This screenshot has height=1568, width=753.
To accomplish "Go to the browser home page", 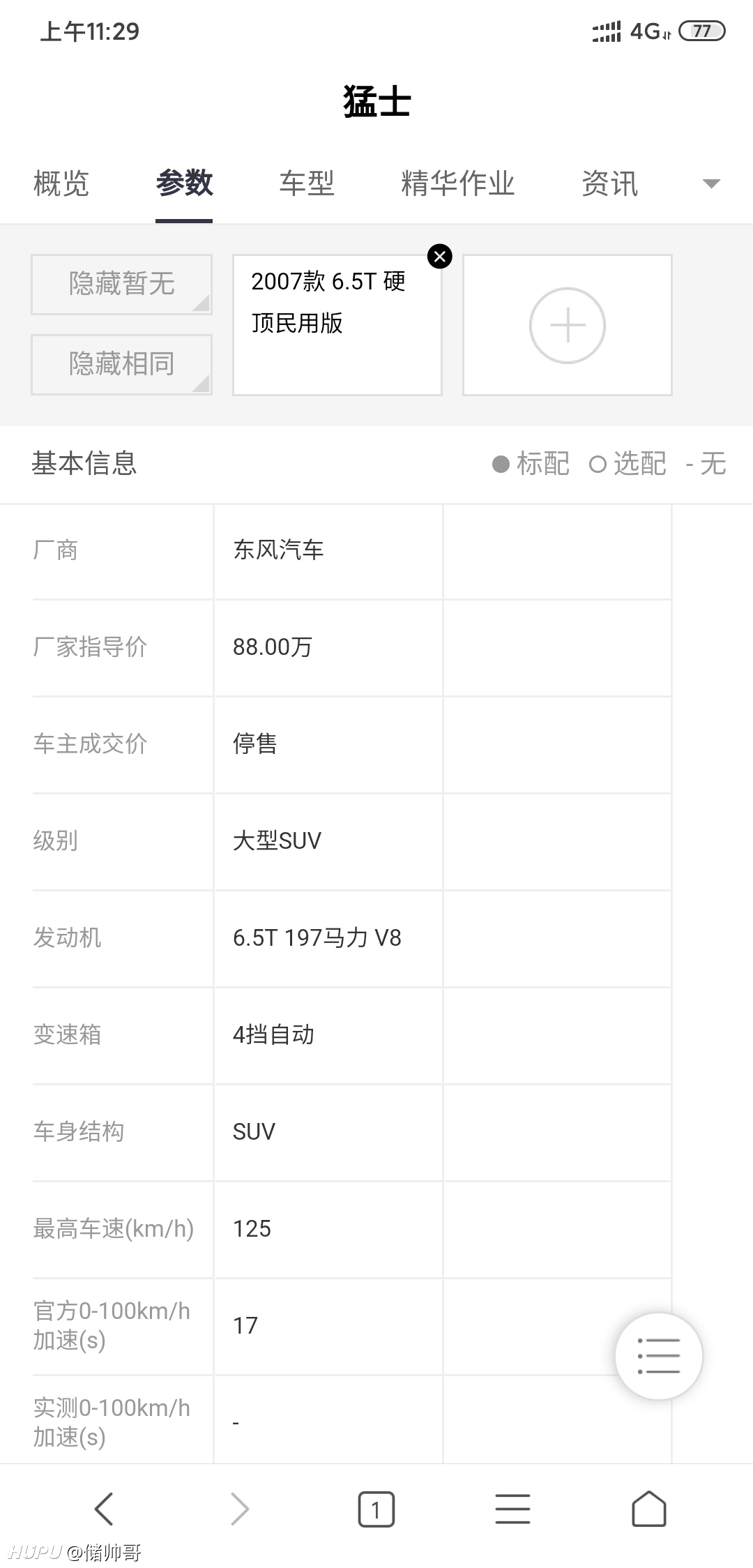I will coord(649,1509).
